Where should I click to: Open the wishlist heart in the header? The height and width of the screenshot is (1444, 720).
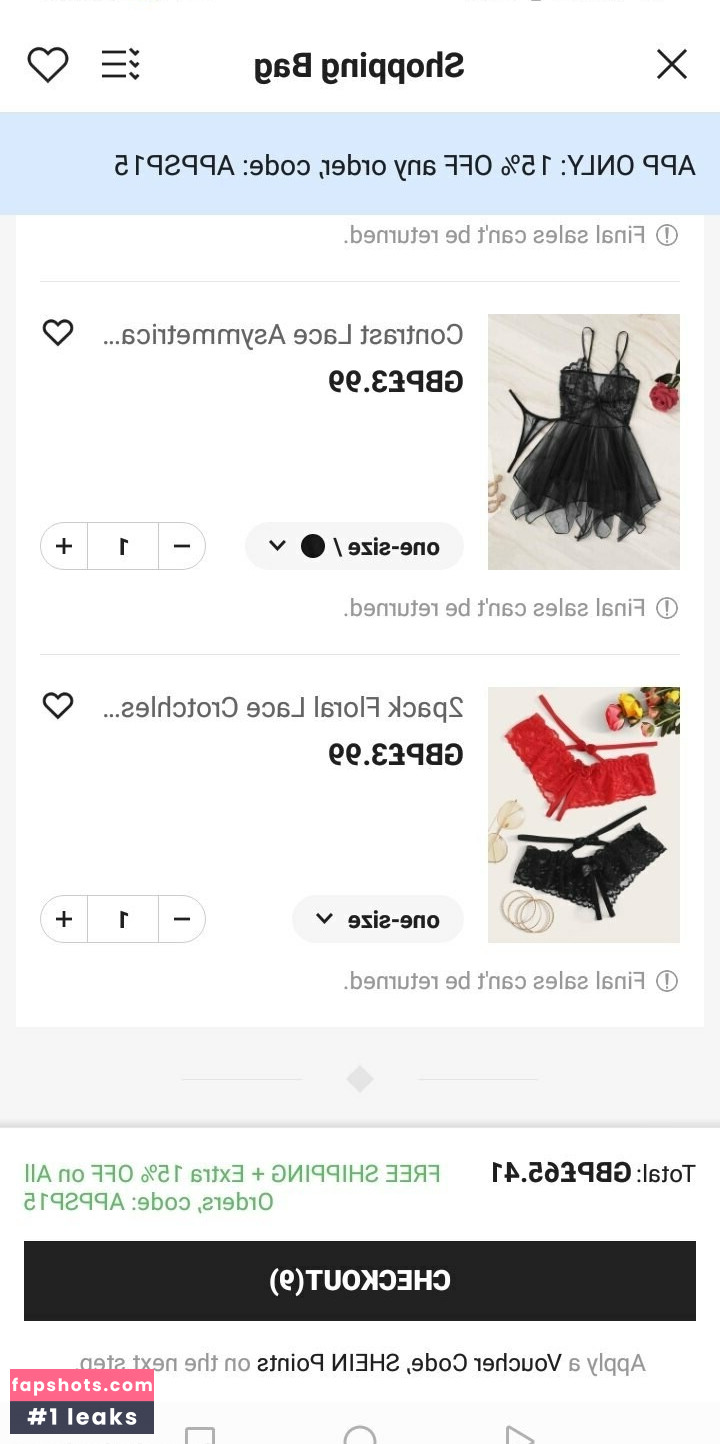click(x=47, y=65)
